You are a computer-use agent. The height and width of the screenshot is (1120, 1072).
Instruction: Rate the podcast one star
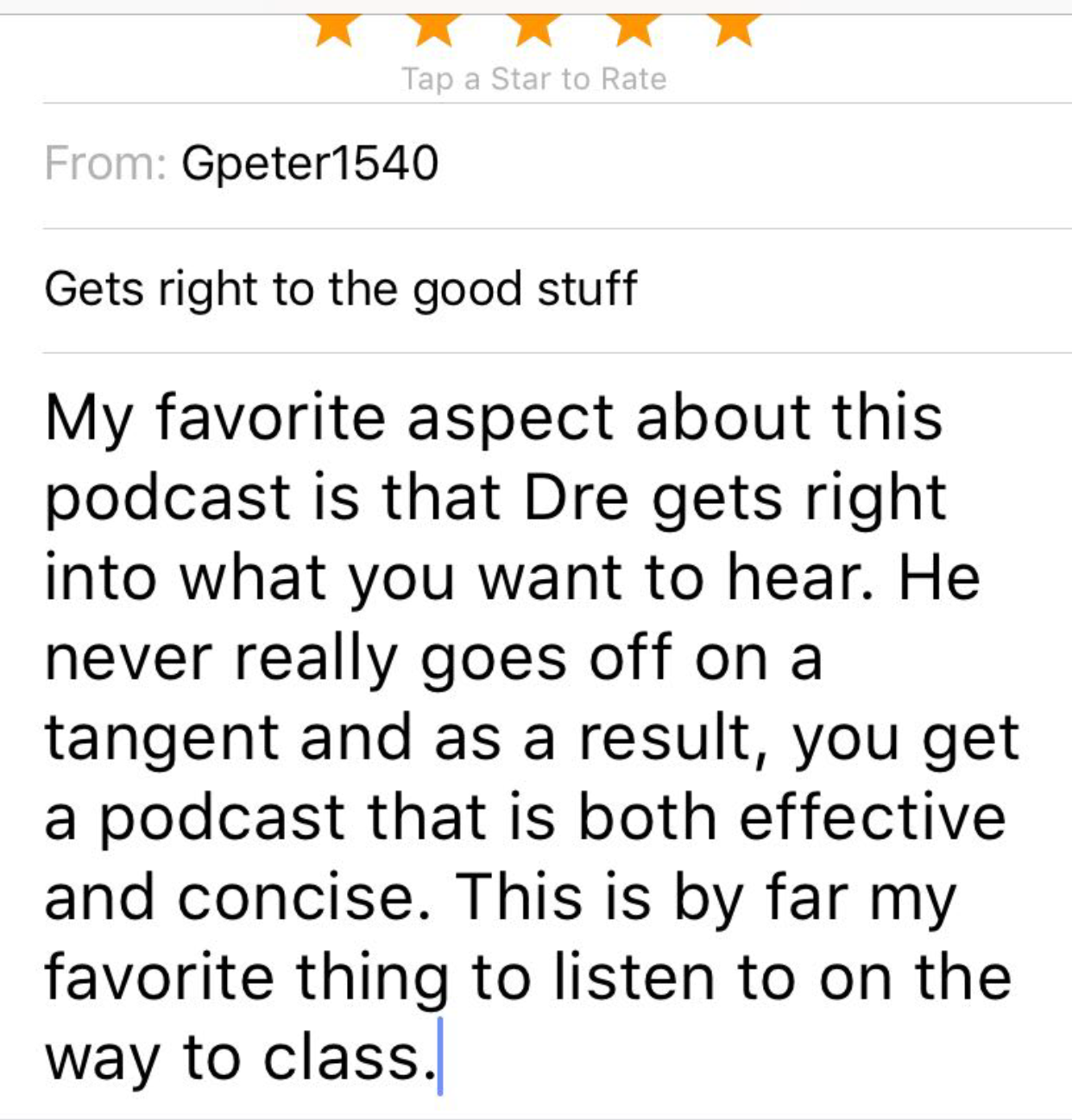(x=333, y=28)
